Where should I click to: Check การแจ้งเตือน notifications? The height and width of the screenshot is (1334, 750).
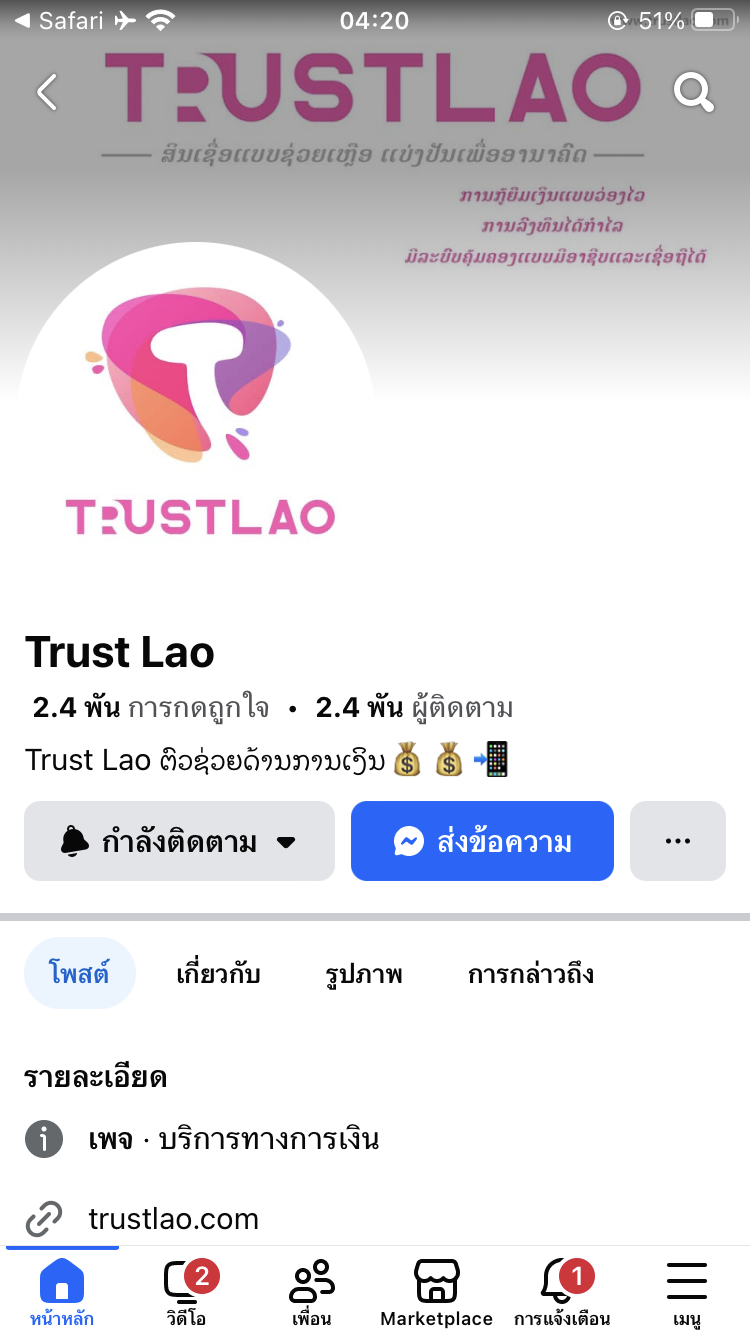coord(562,1293)
